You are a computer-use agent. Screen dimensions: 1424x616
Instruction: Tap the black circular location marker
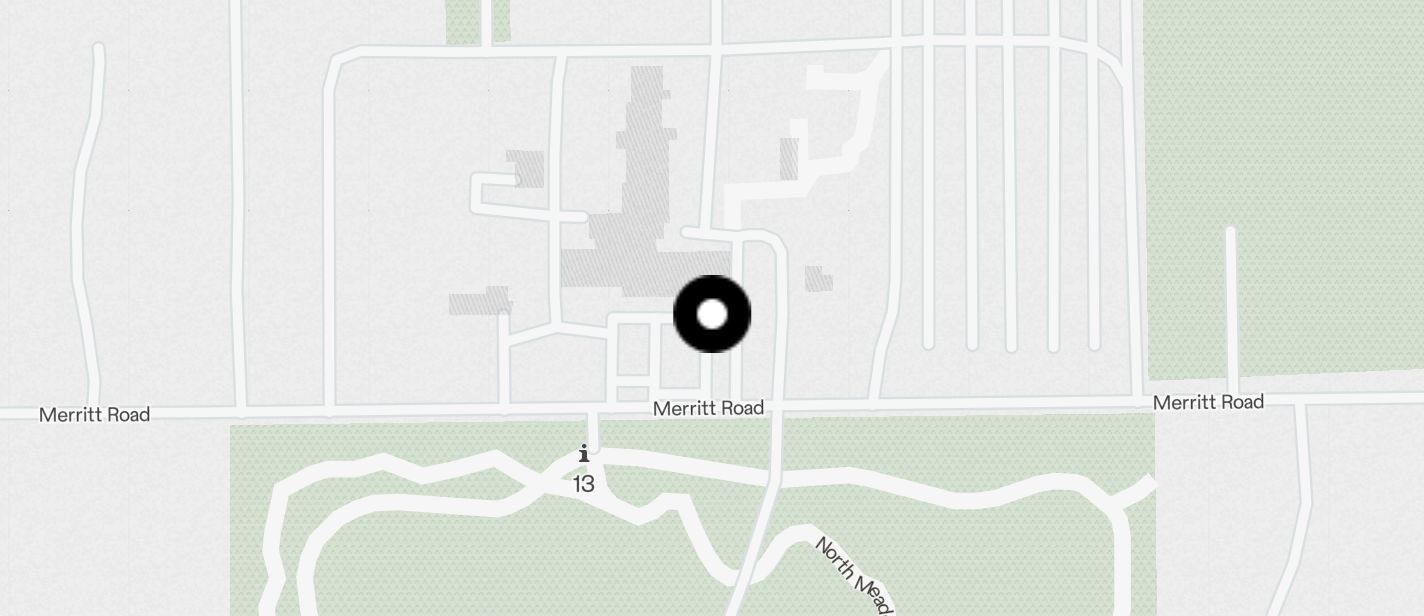pyautogui.click(x=712, y=314)
